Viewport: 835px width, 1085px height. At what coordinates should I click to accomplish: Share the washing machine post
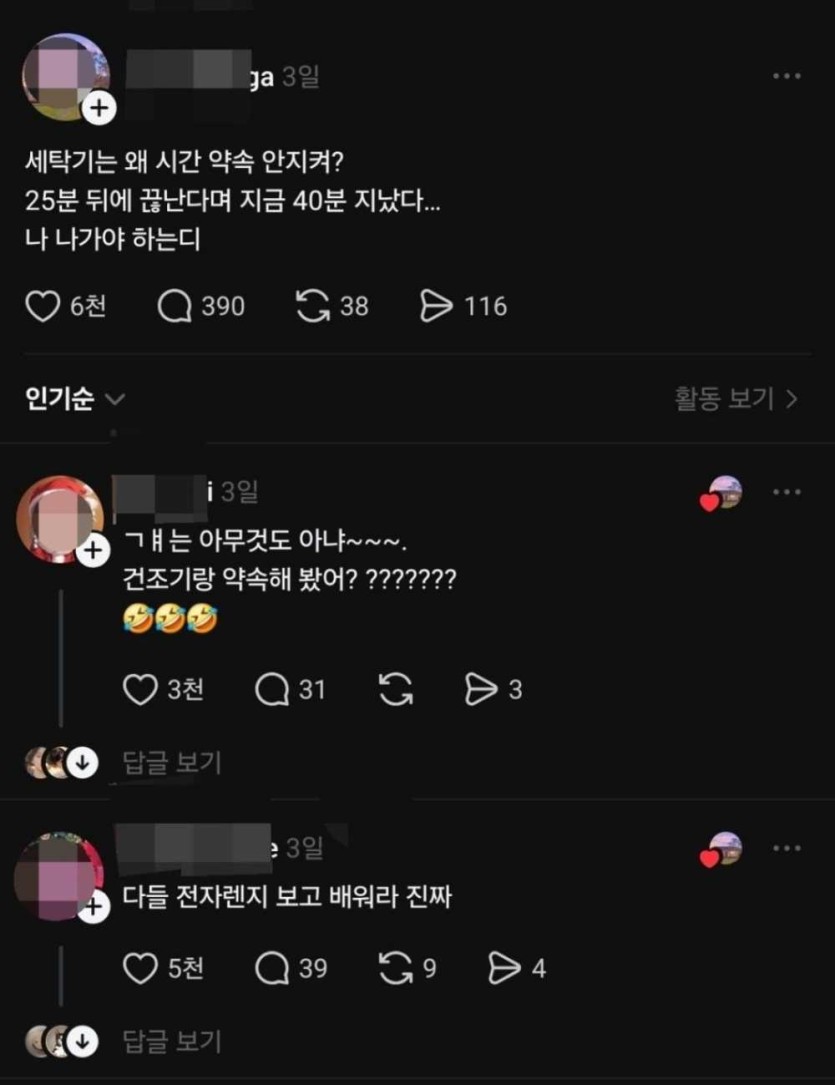pos(437,306)
